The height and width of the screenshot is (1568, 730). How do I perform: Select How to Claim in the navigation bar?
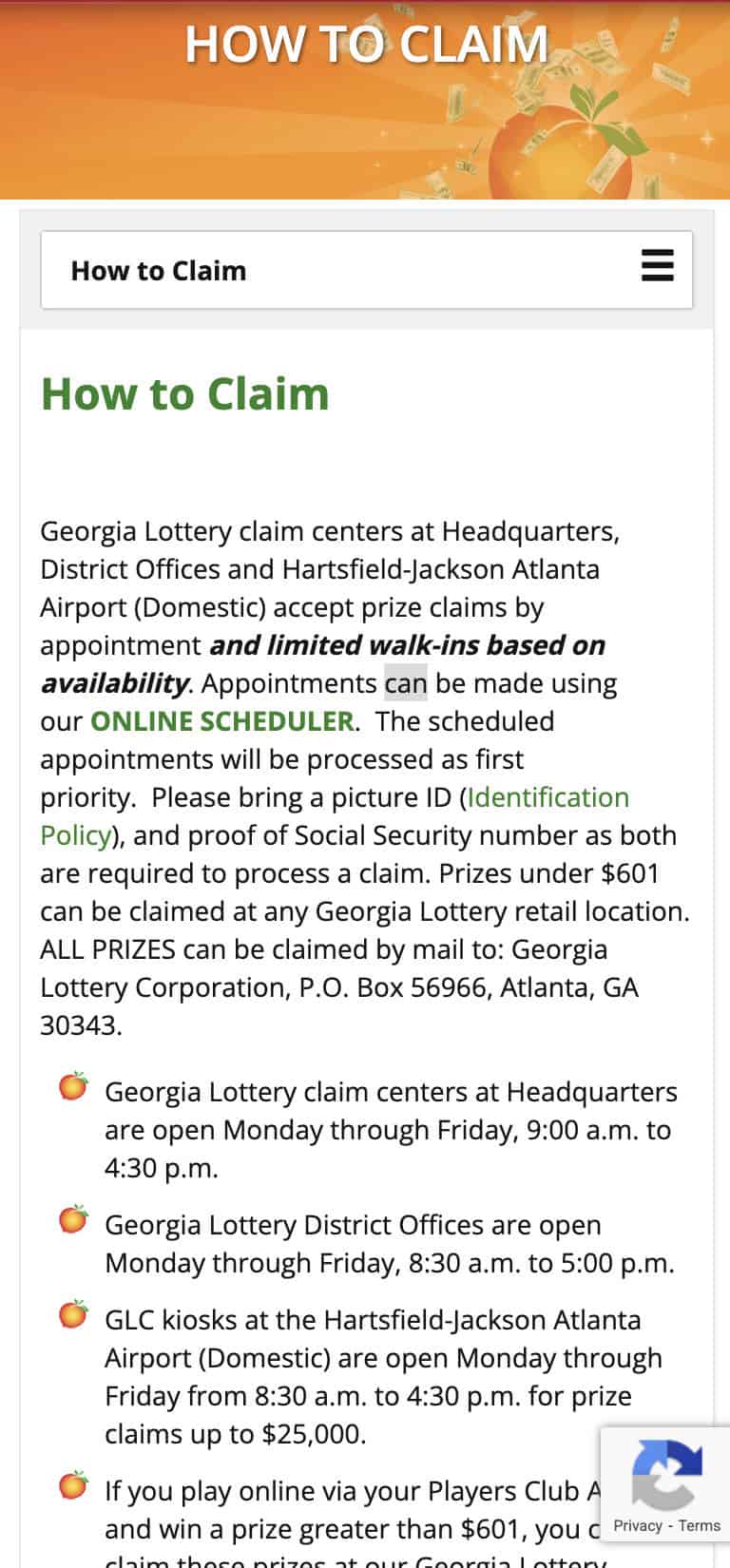tap(158, 270)
